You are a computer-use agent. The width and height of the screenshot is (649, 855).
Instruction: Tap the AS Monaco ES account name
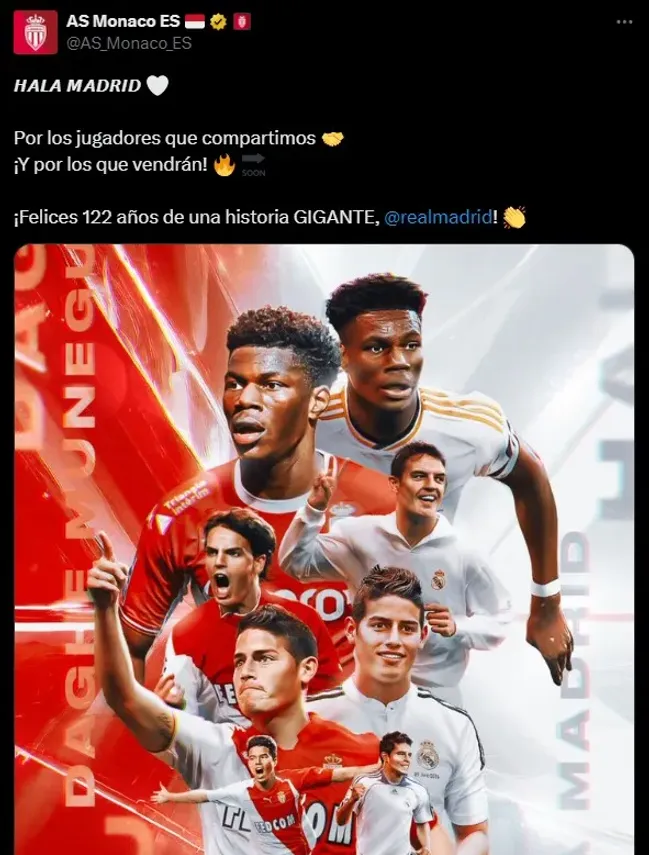point(123,21)
